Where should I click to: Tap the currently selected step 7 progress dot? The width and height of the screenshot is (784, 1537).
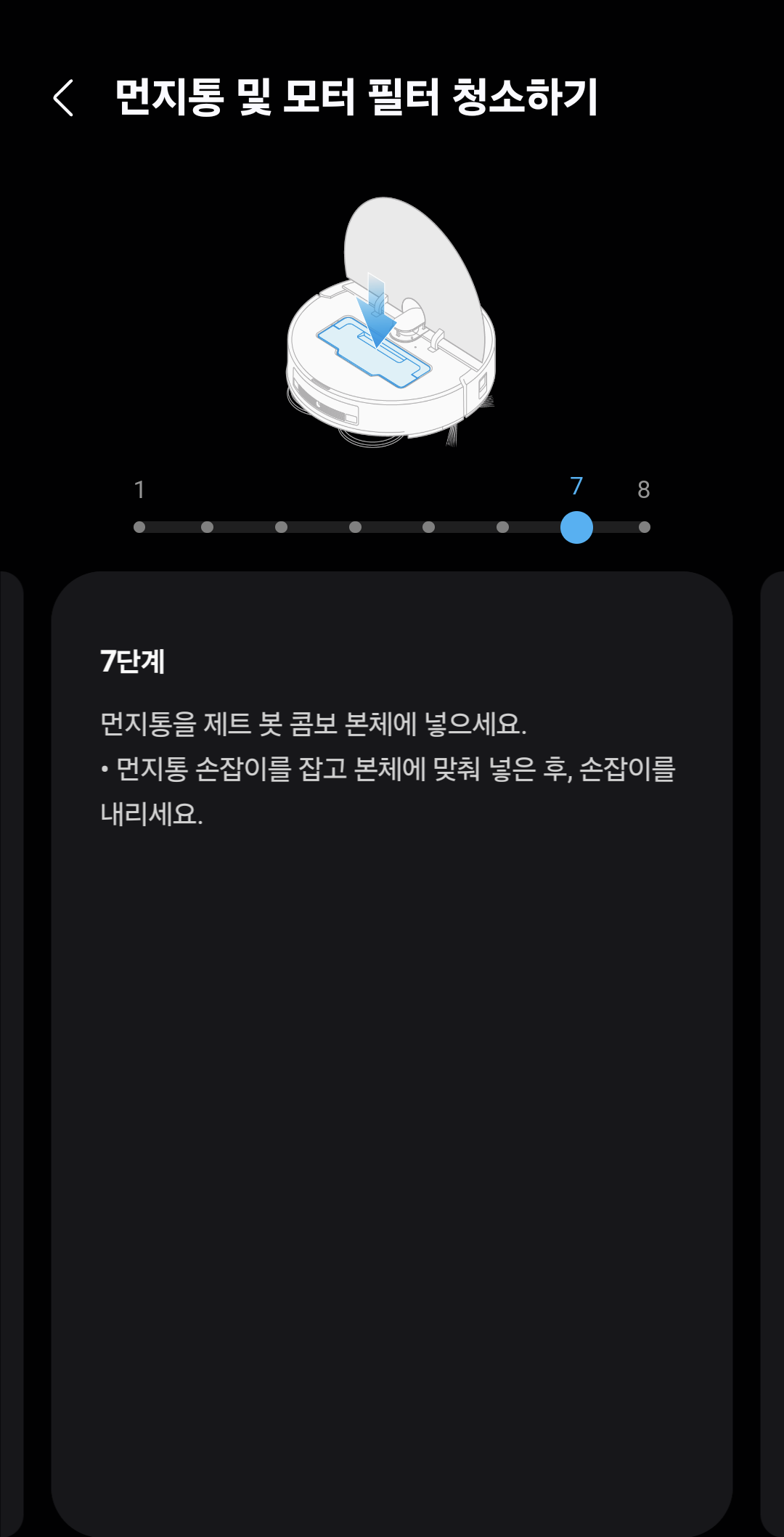578,527
